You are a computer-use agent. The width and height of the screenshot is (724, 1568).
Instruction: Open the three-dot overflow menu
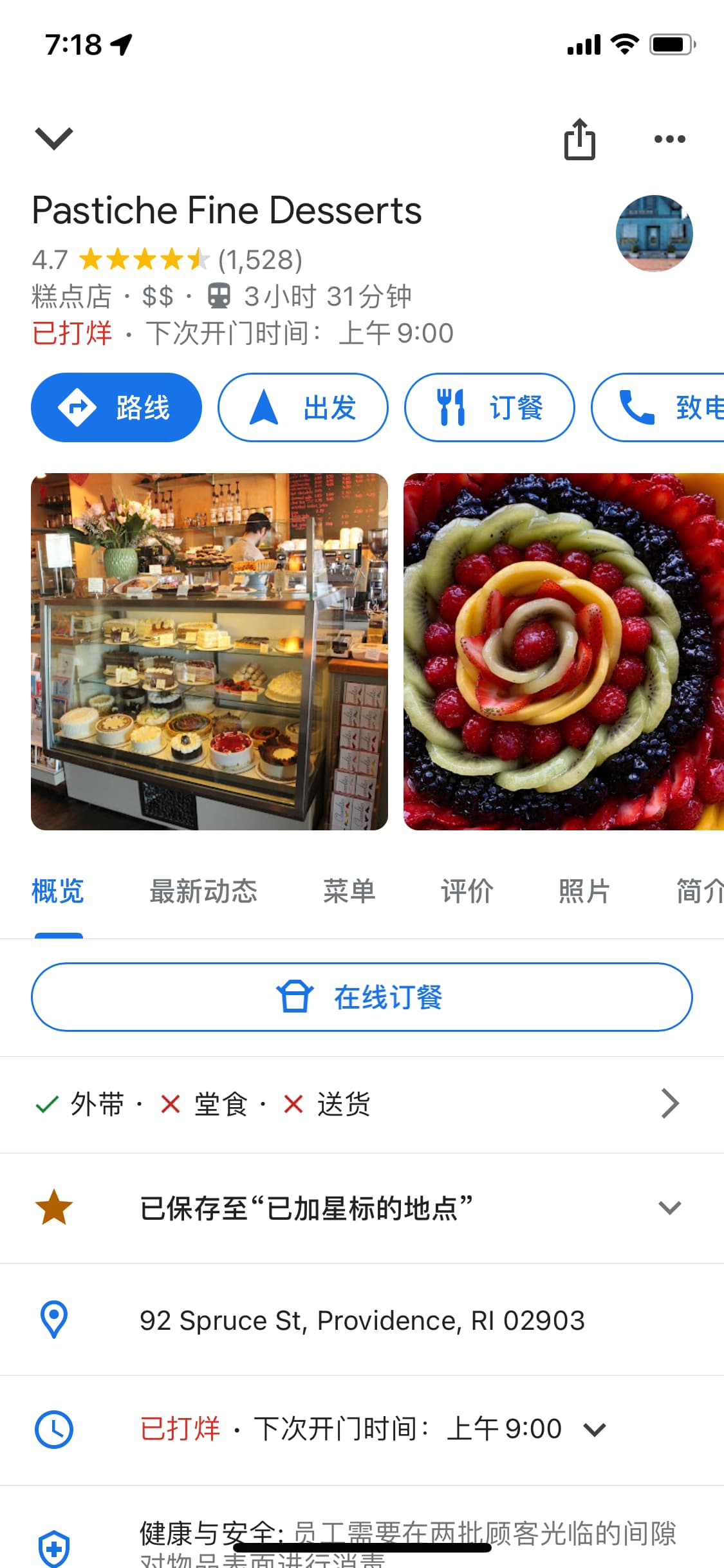[x=669, y=139]
